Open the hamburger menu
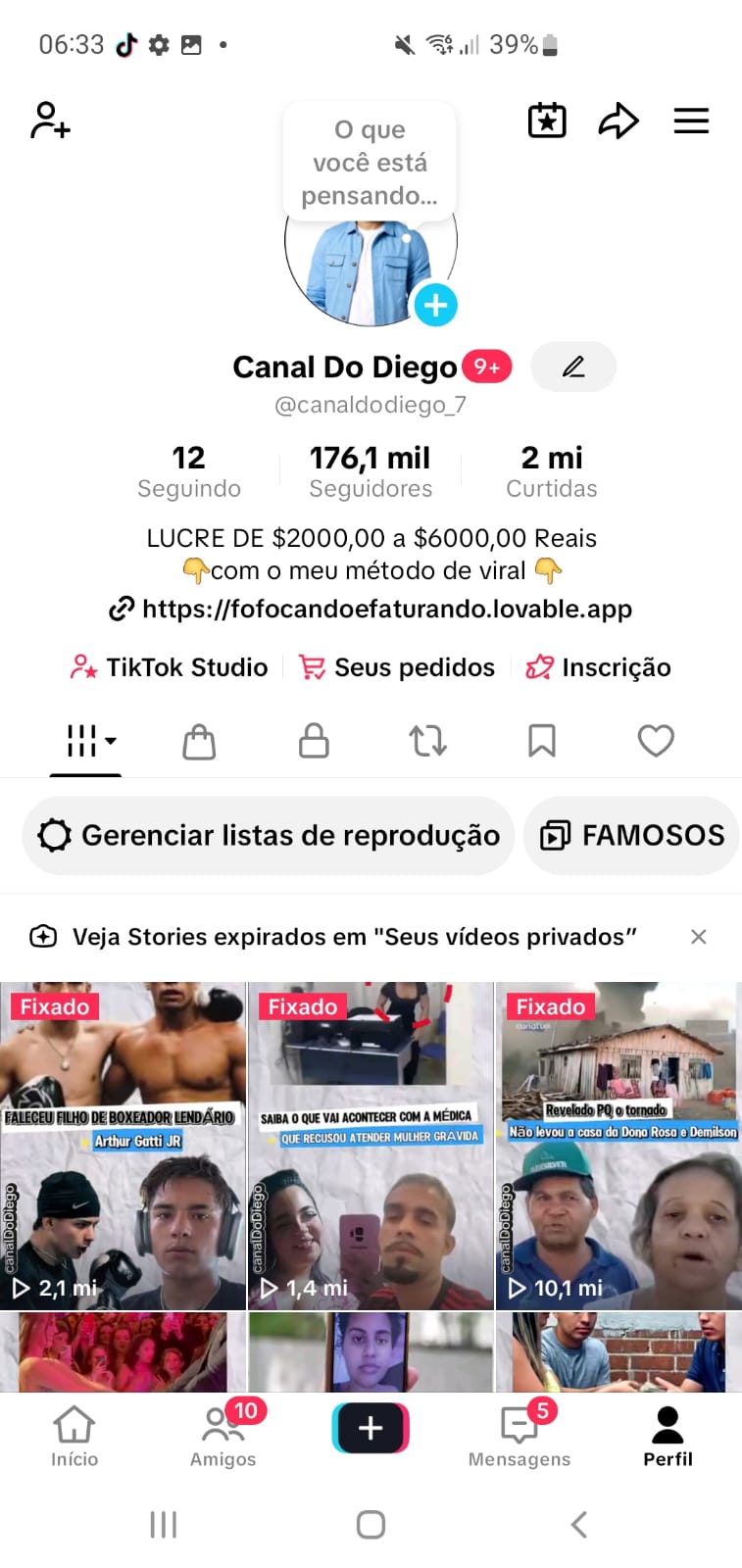 click(691, 122)
